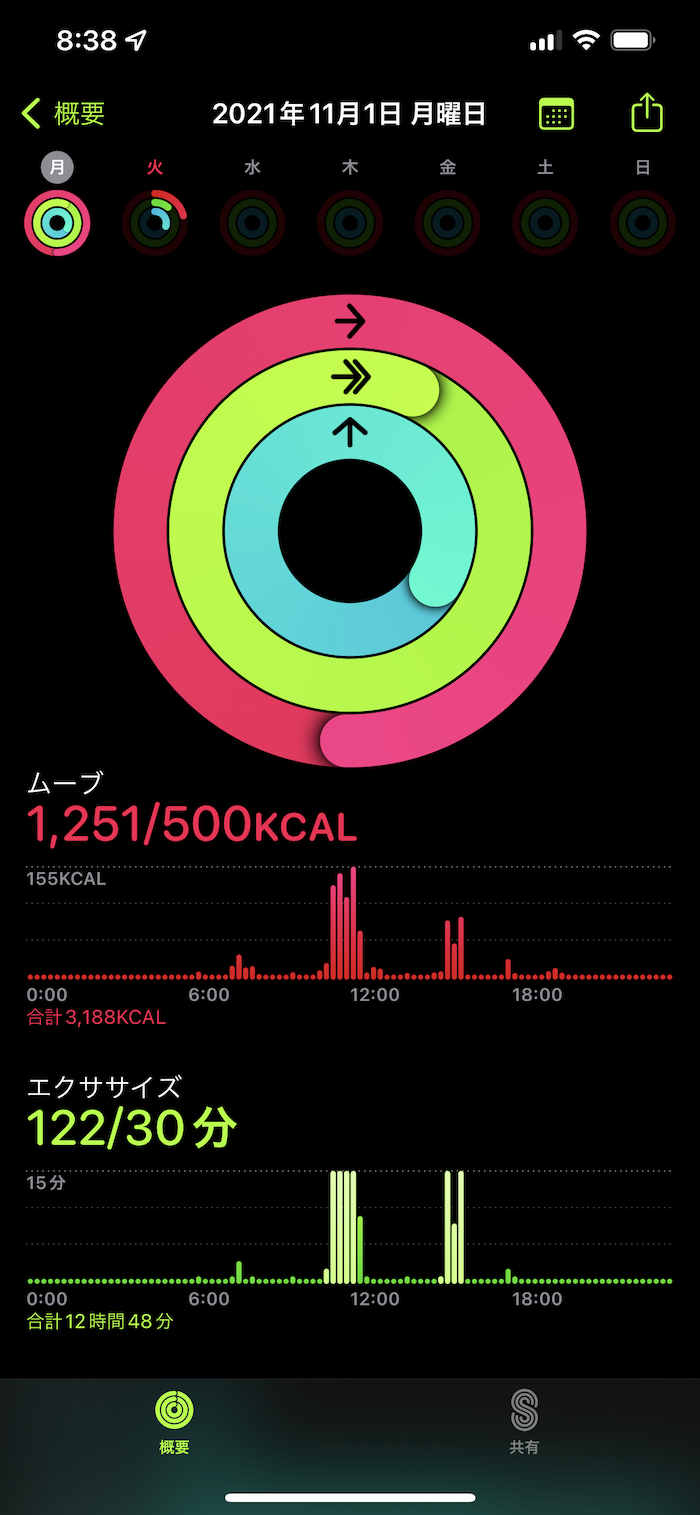Select Thursday (木) activity rings
The height and width of the screenshot is (1515, 700).
click(350, 222)
